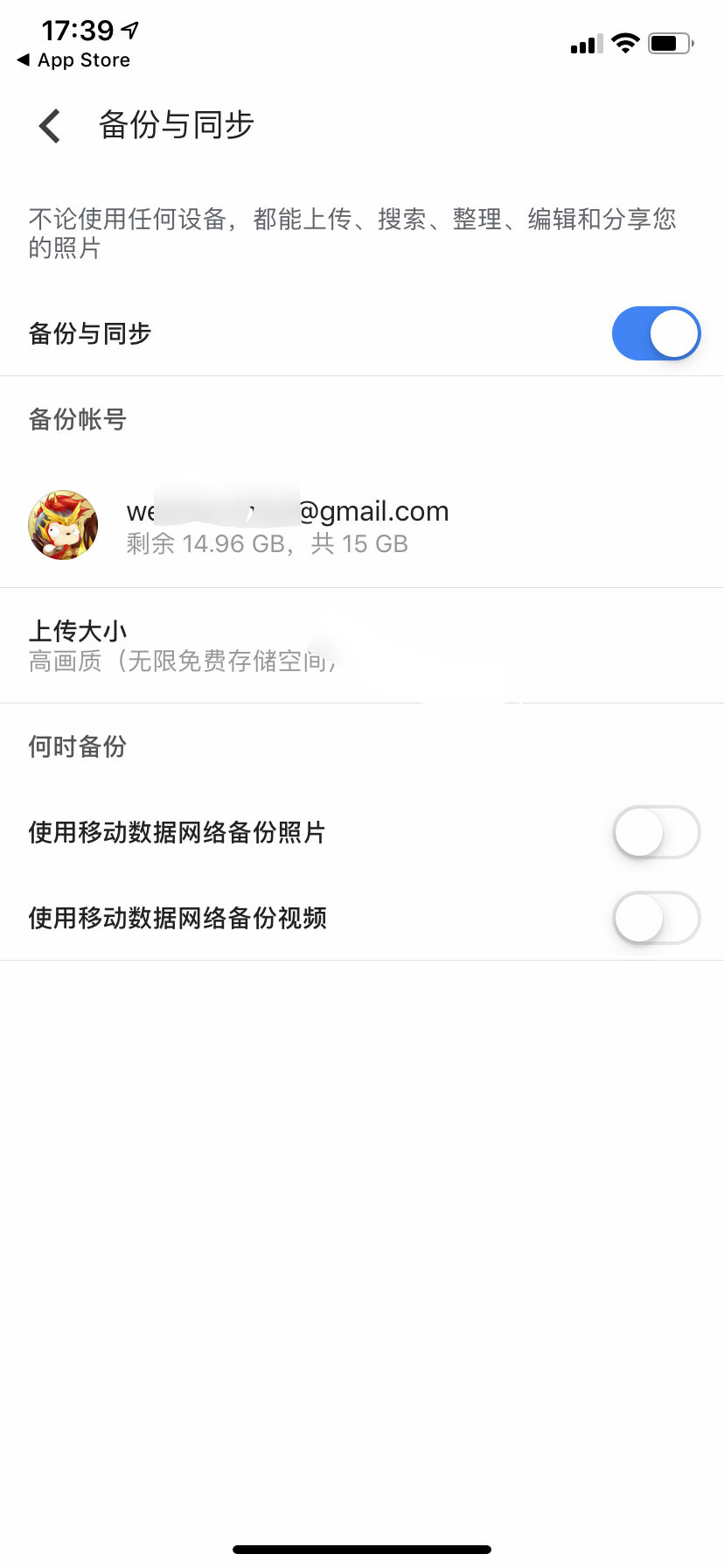Go back from 备份与同步 page
The image size is (724, 1568).
click(x=51, y=125)
